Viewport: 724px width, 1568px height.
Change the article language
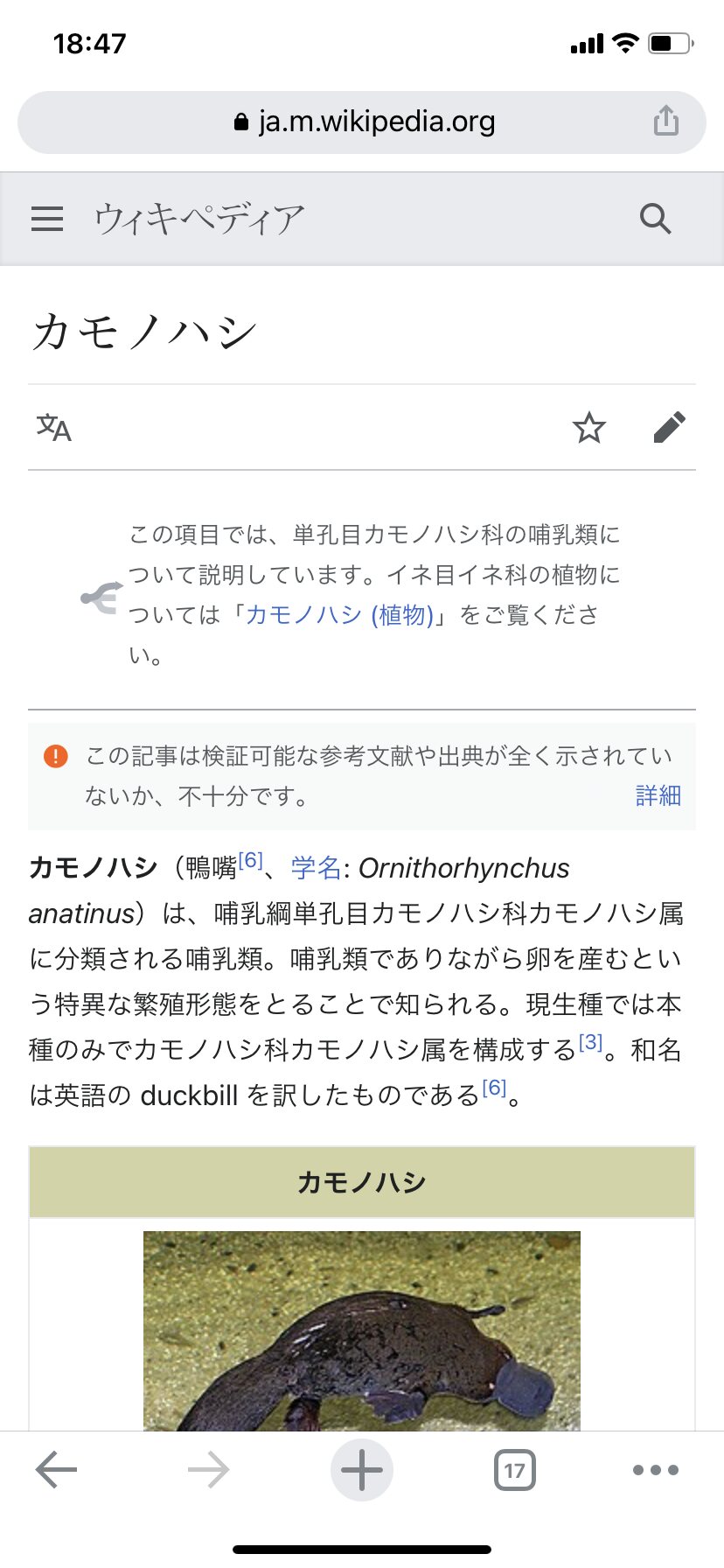(x=54, y=428)
